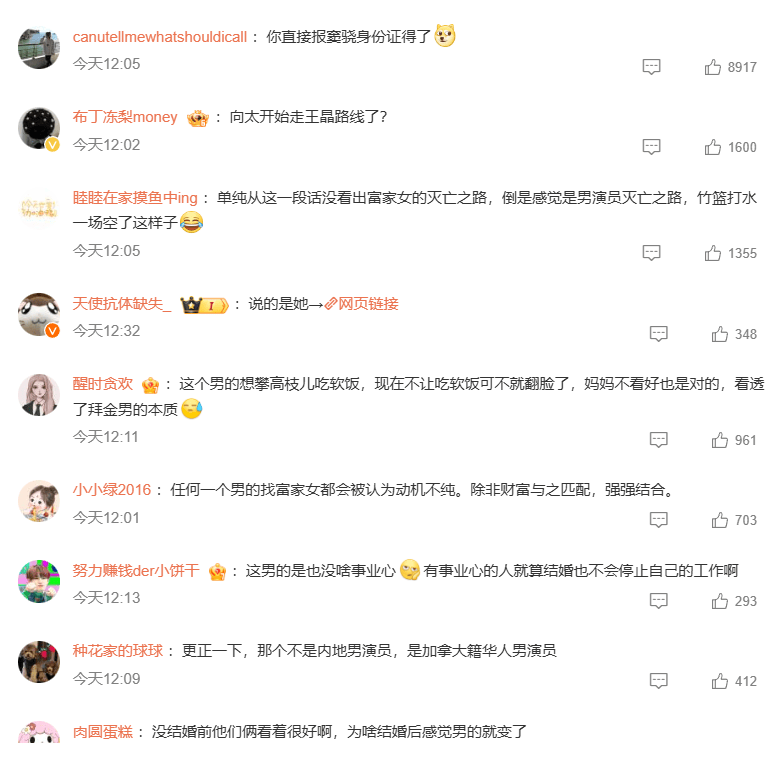
Task: Reply to 种花家的球球's comment
Action: click(658, 681)
